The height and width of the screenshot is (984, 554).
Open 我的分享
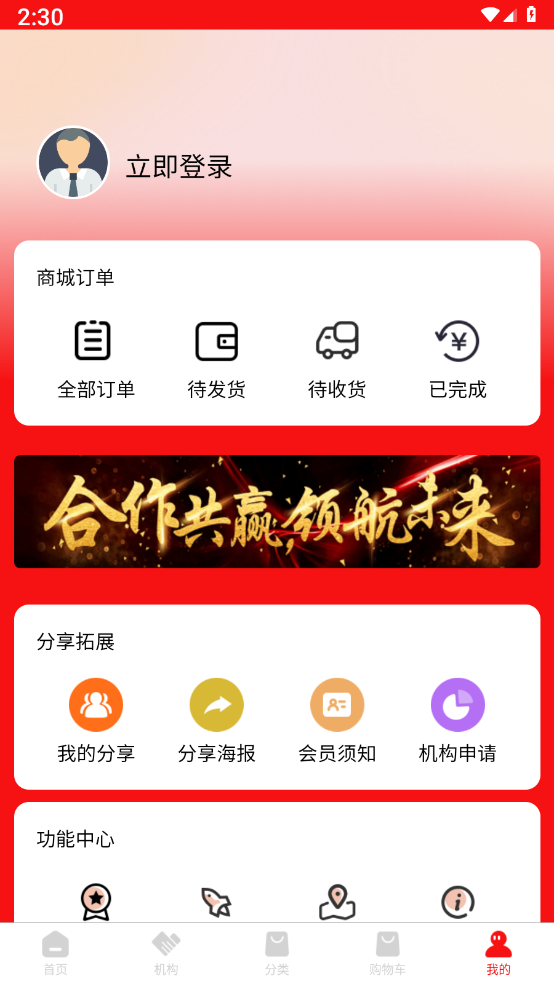96,721
